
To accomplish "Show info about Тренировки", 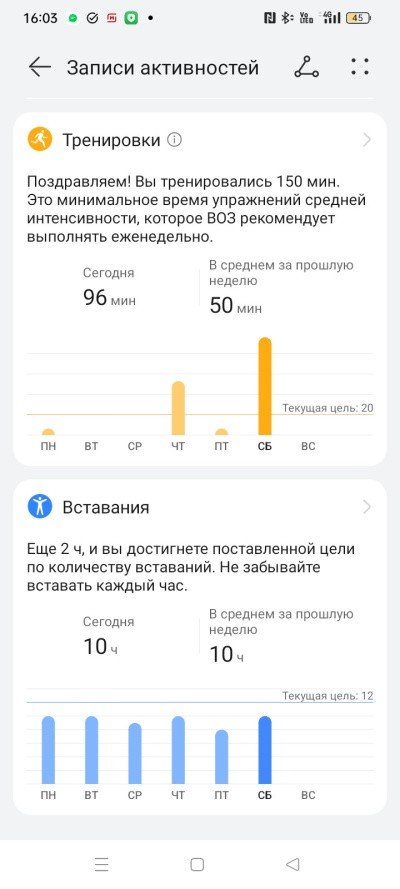I will pos(175,139).
